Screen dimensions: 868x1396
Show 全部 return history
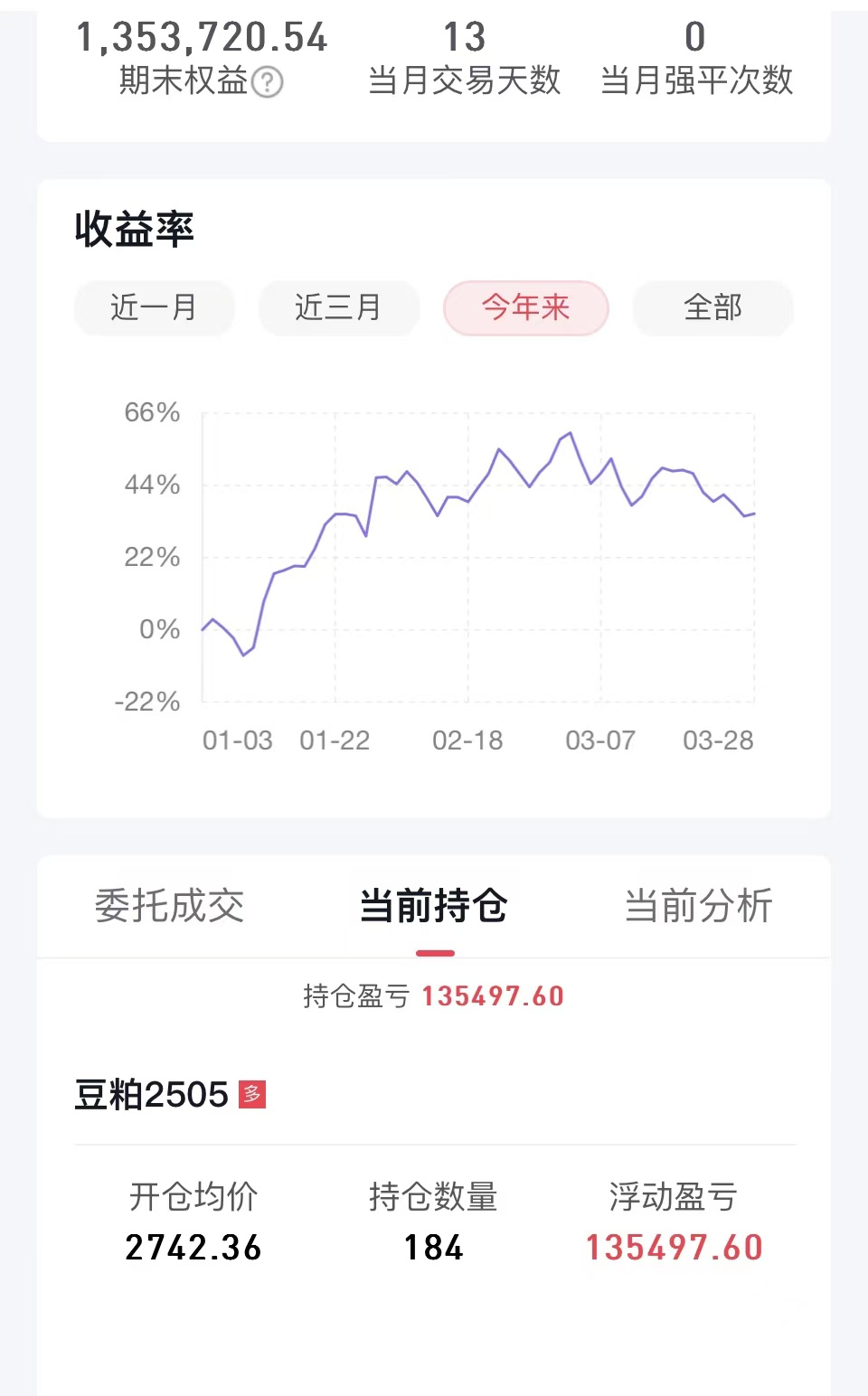pos(712,308)
